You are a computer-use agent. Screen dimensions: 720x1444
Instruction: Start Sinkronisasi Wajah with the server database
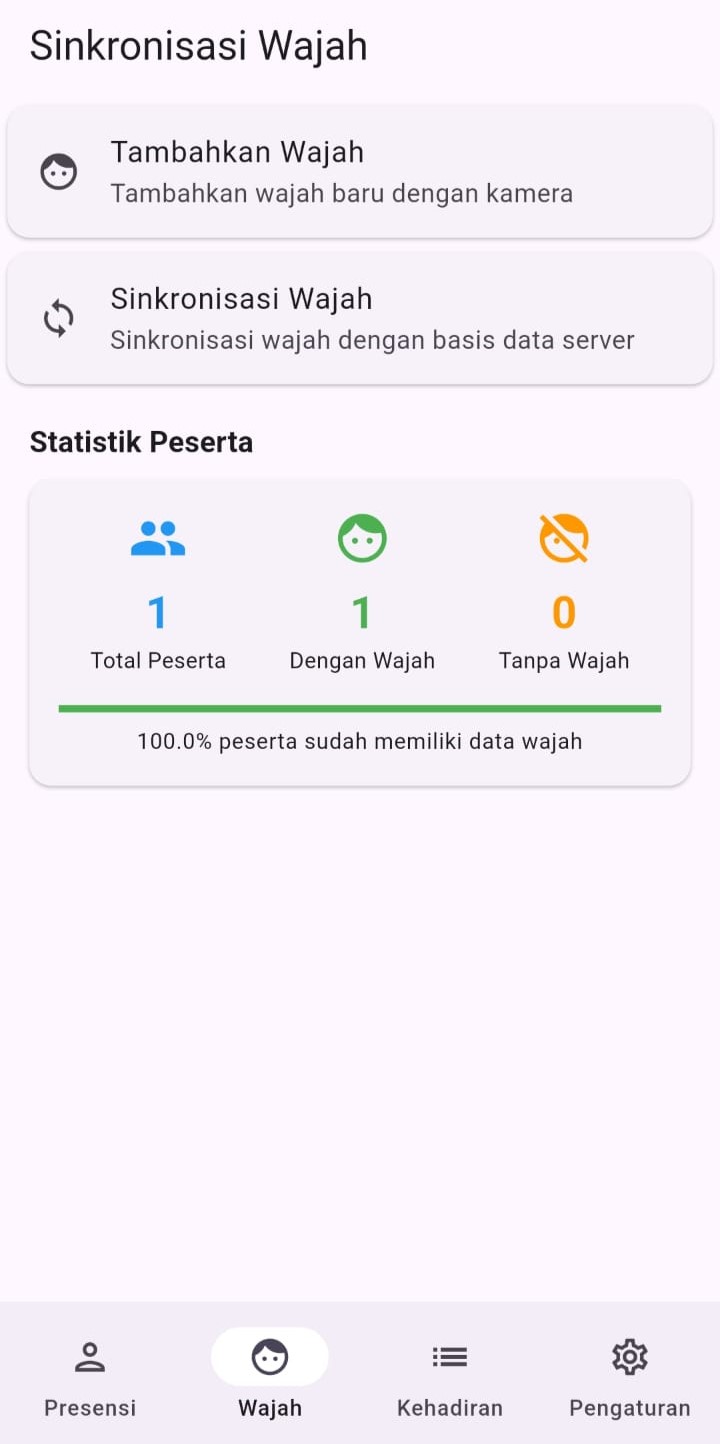point(360,317)
